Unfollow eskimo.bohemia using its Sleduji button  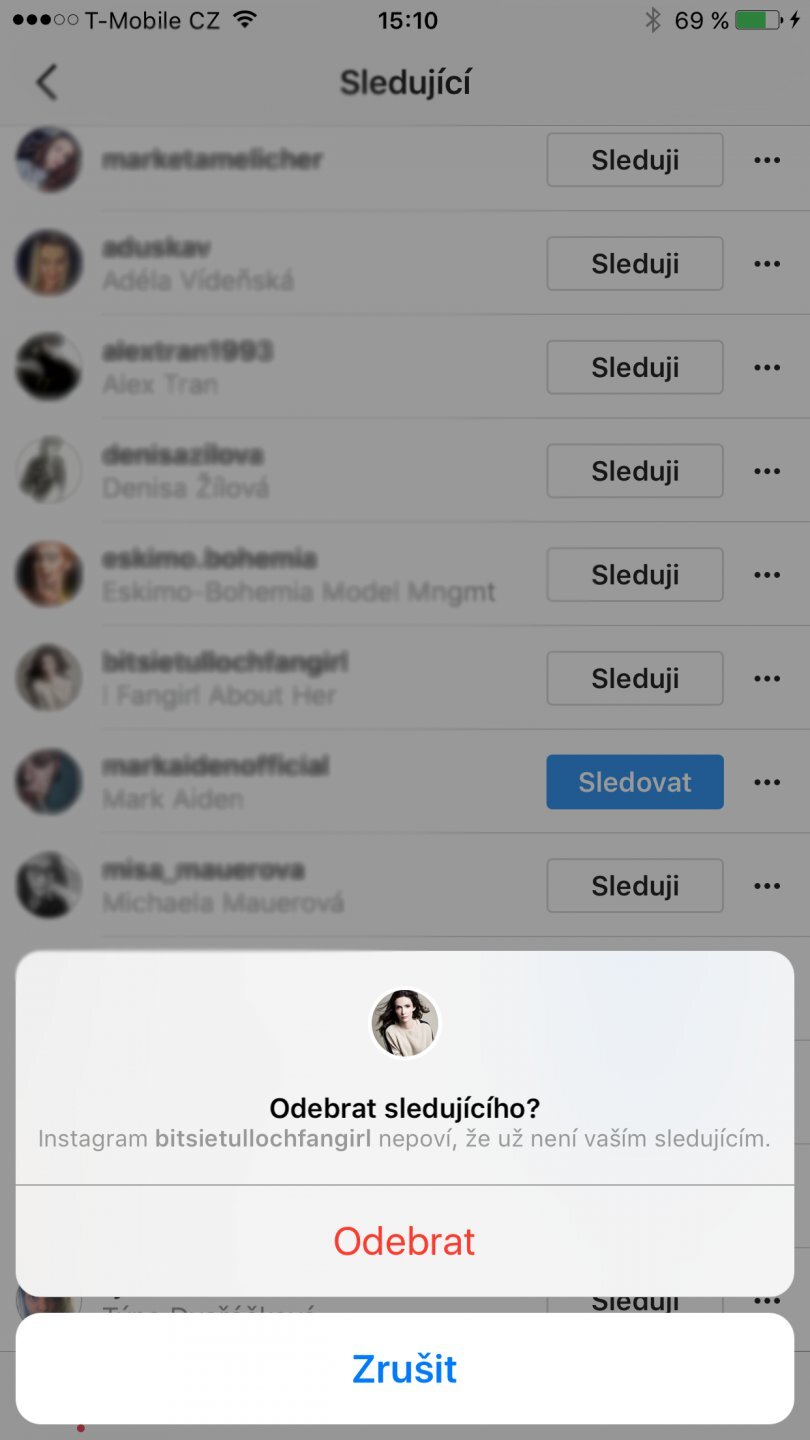pyautogui.click(x=634, y=574)
